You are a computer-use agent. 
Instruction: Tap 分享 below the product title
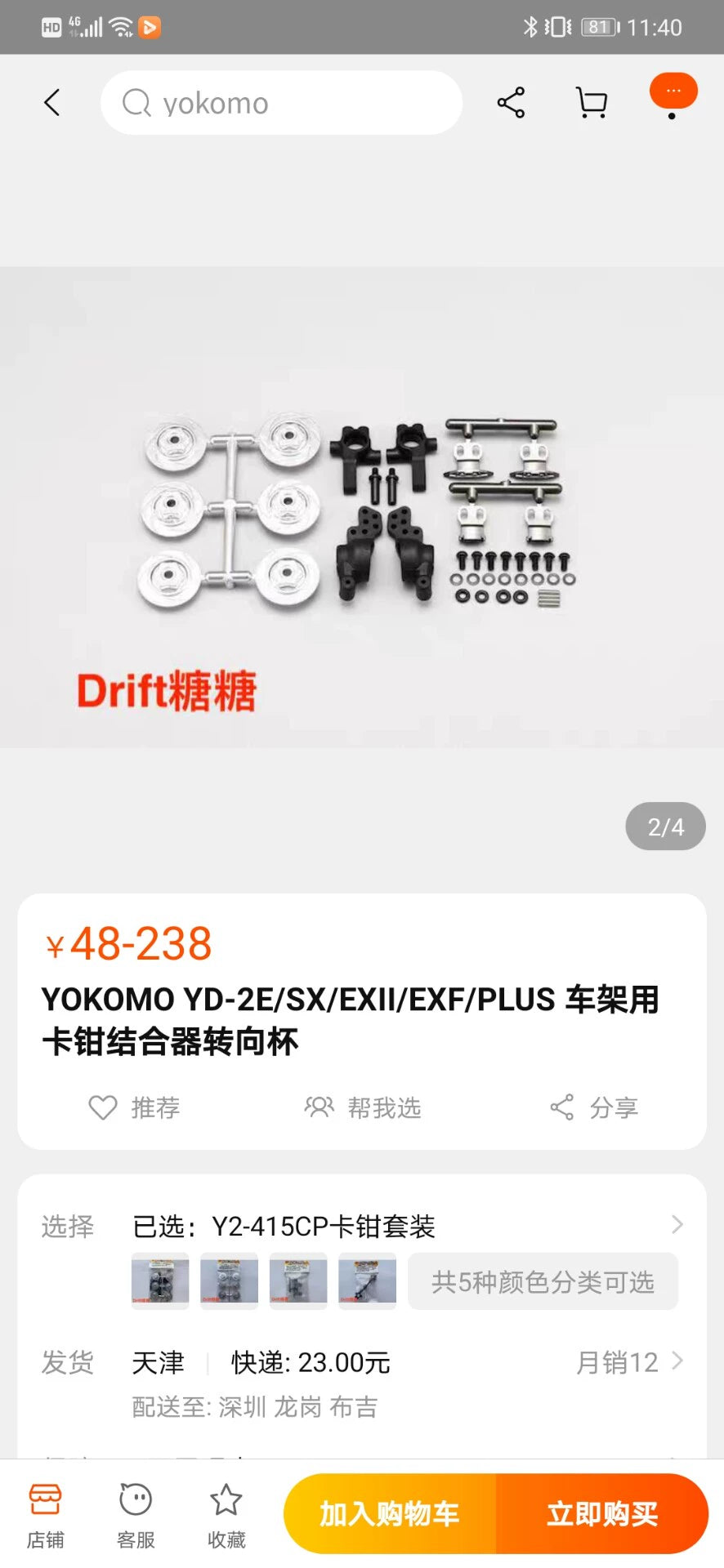(593, 1107)
